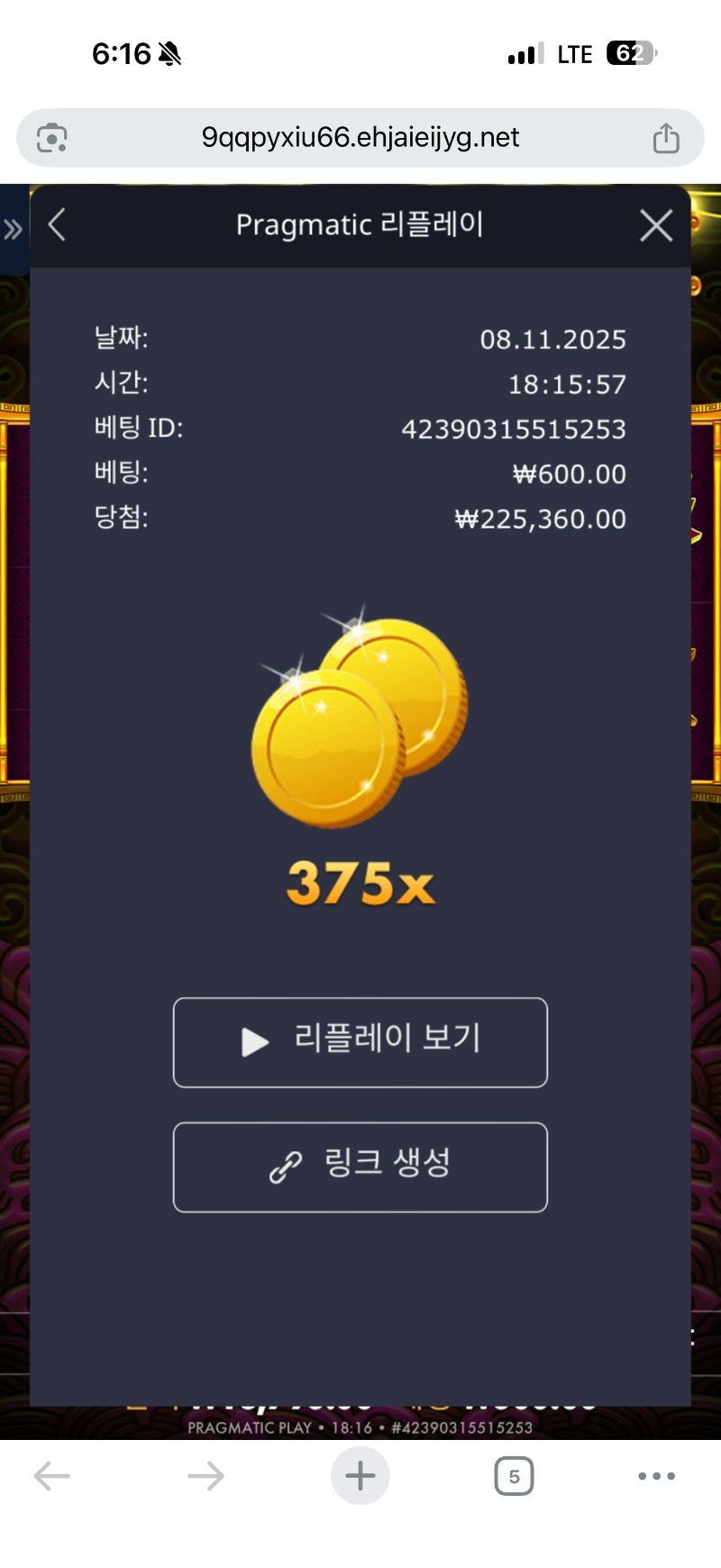Tap the browser forward arrow icon

pyautogui.click(x=205, y=1476)
